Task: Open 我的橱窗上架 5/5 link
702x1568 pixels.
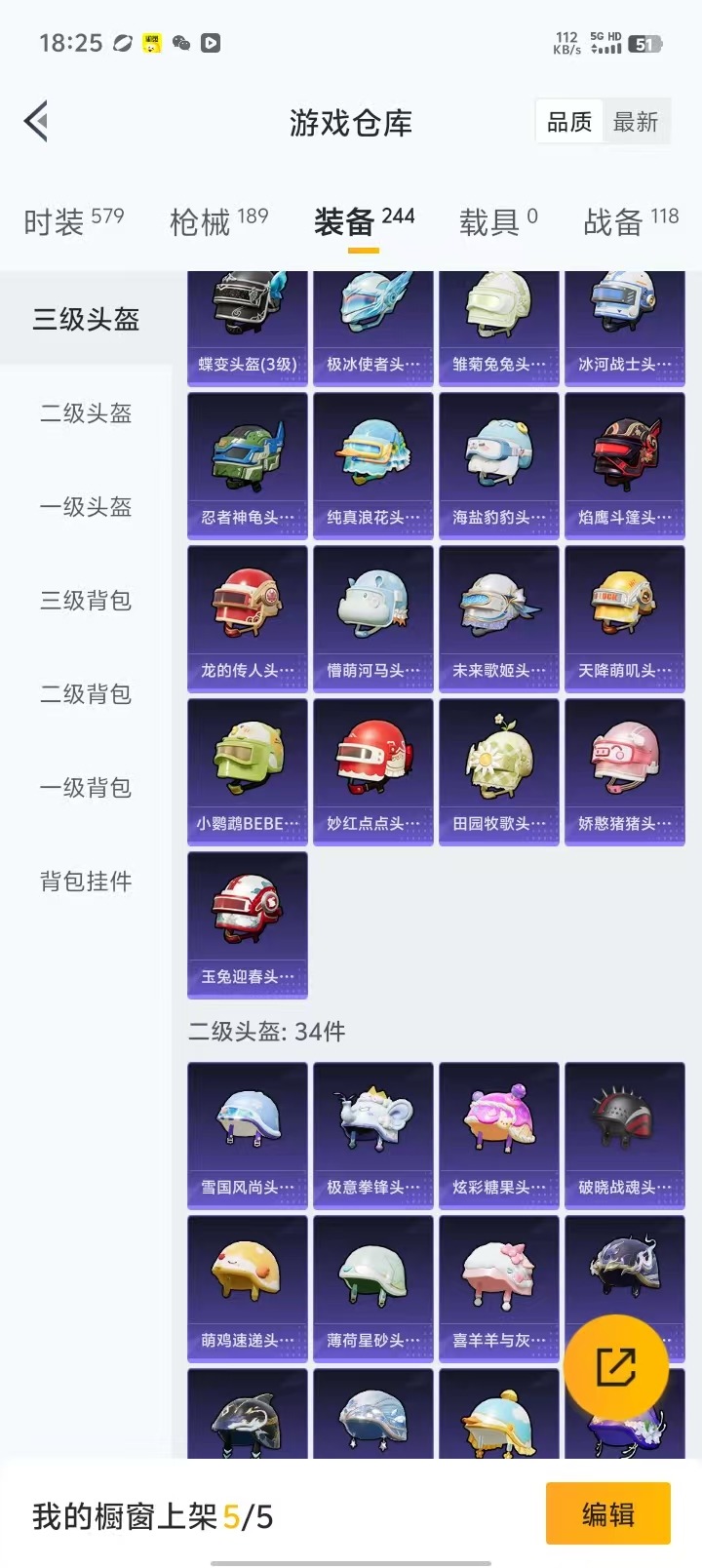Action: (151, 1514)
